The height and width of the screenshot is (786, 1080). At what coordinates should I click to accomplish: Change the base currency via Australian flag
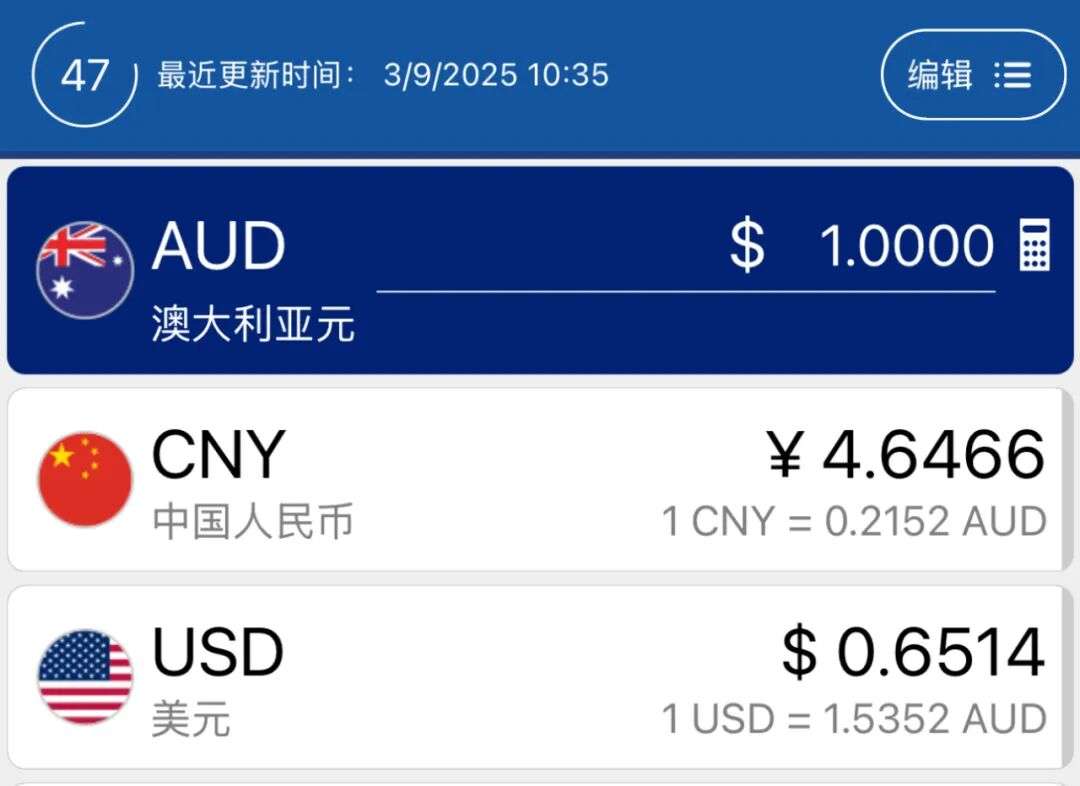coord(85,269)
